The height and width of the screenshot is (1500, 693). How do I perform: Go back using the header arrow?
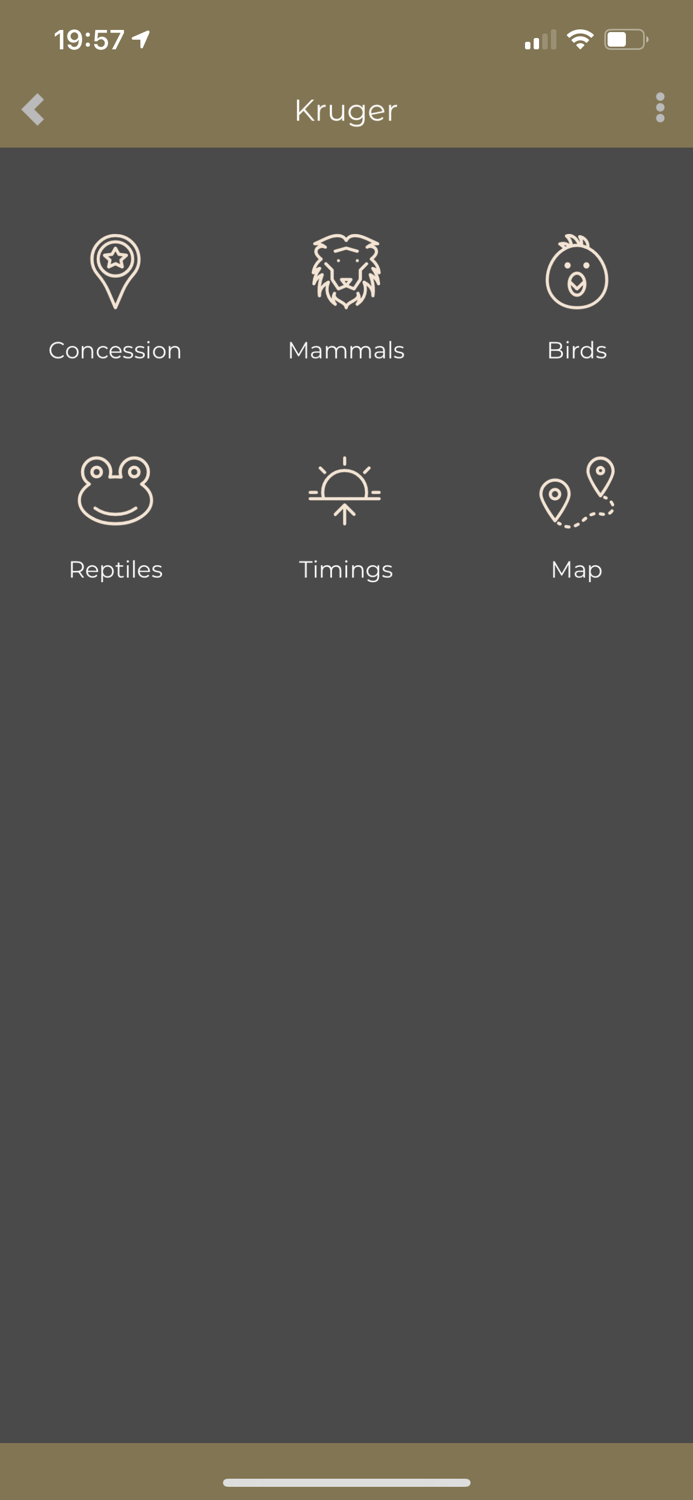pos(33,109)
